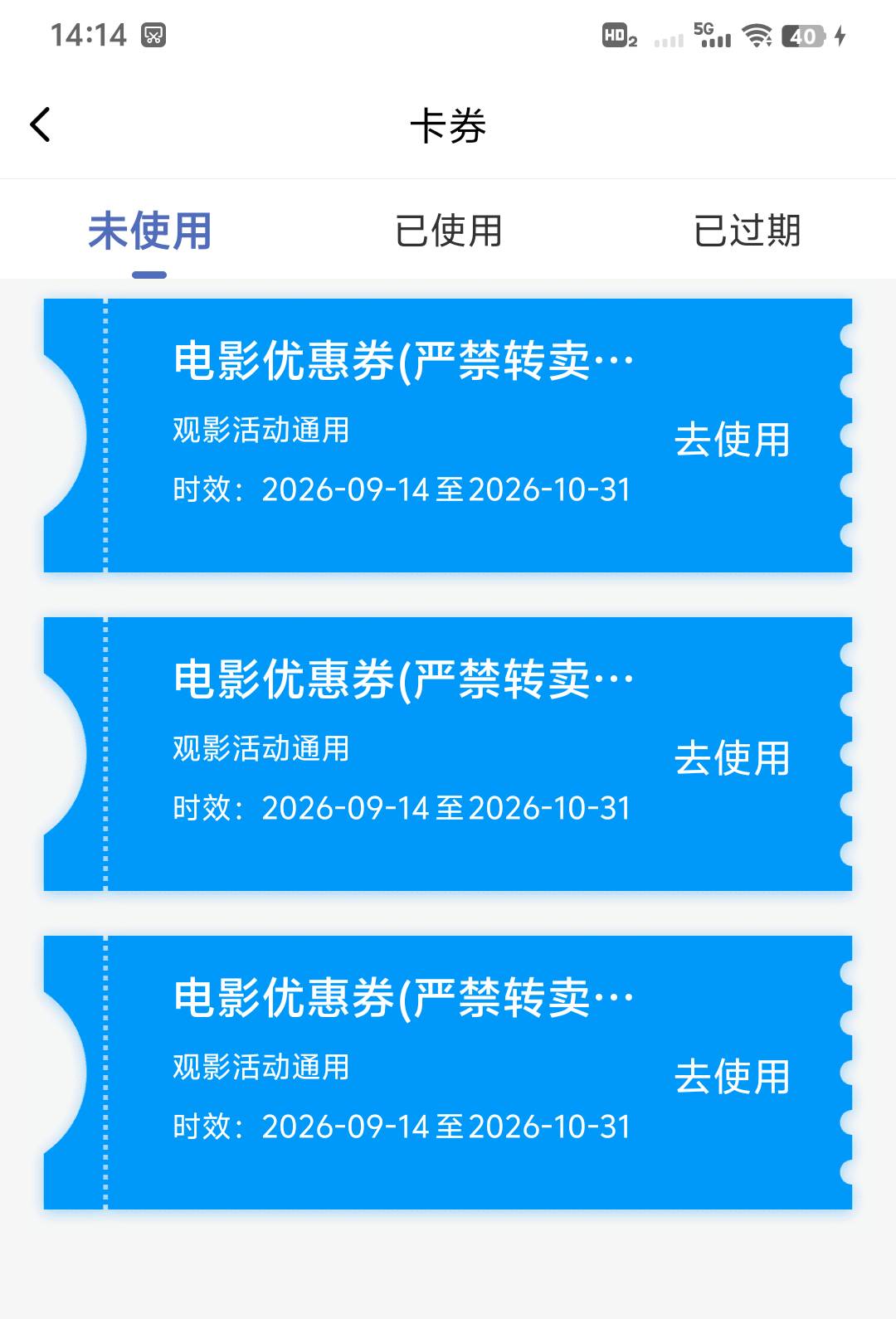Open the 已过期 tab
Viewport: 896px width, 1319px height.
[x=747, y=231]
